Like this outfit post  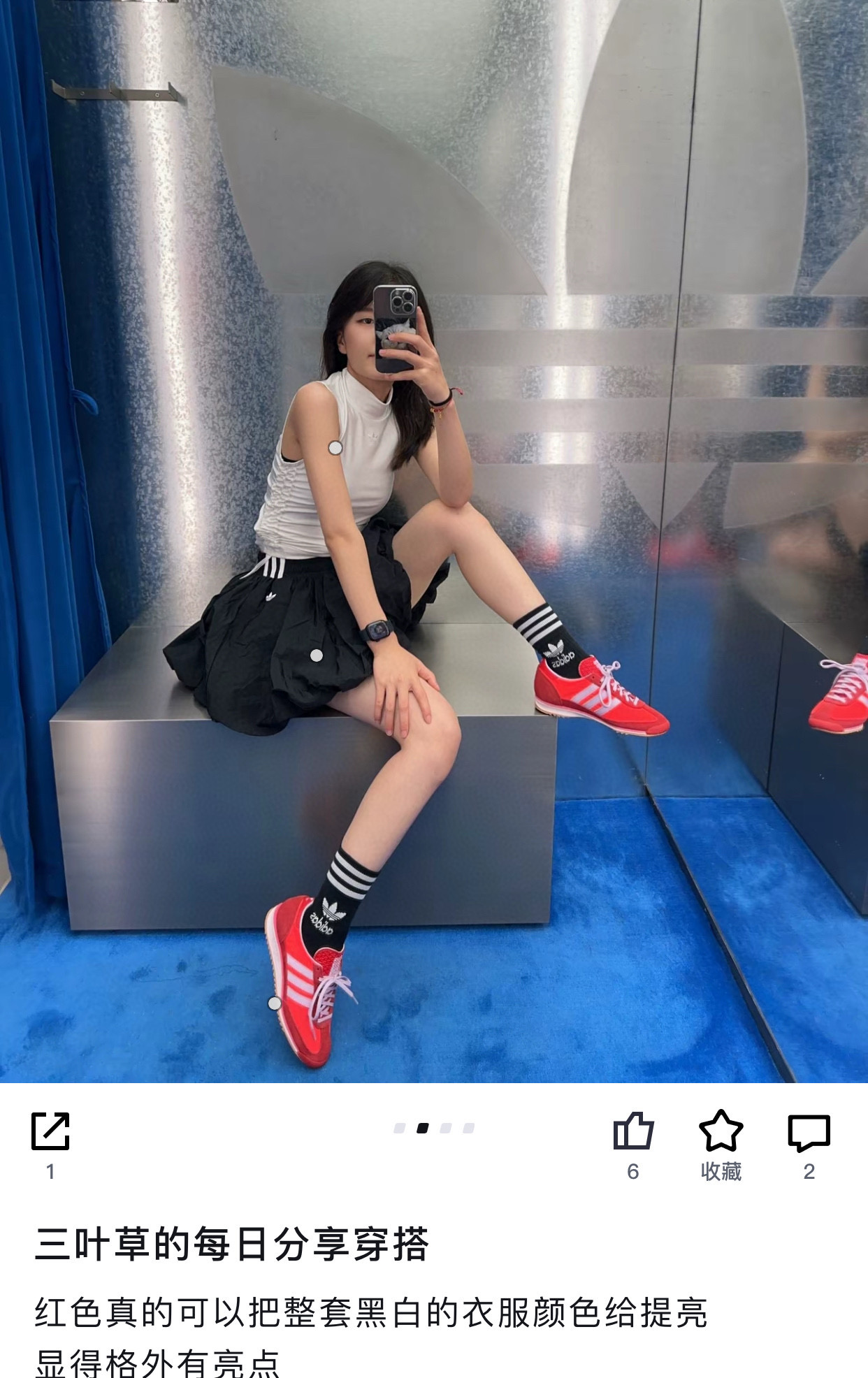tap(632, 1131)
